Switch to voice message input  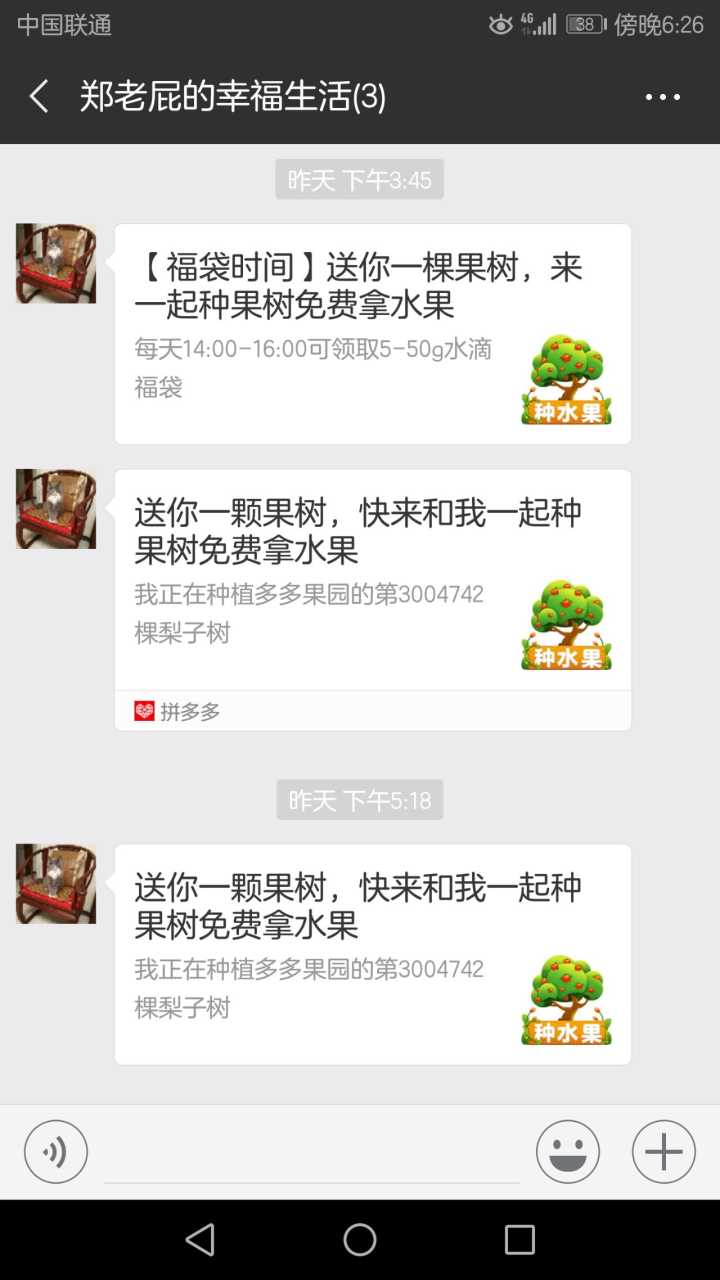[56, 1152]
